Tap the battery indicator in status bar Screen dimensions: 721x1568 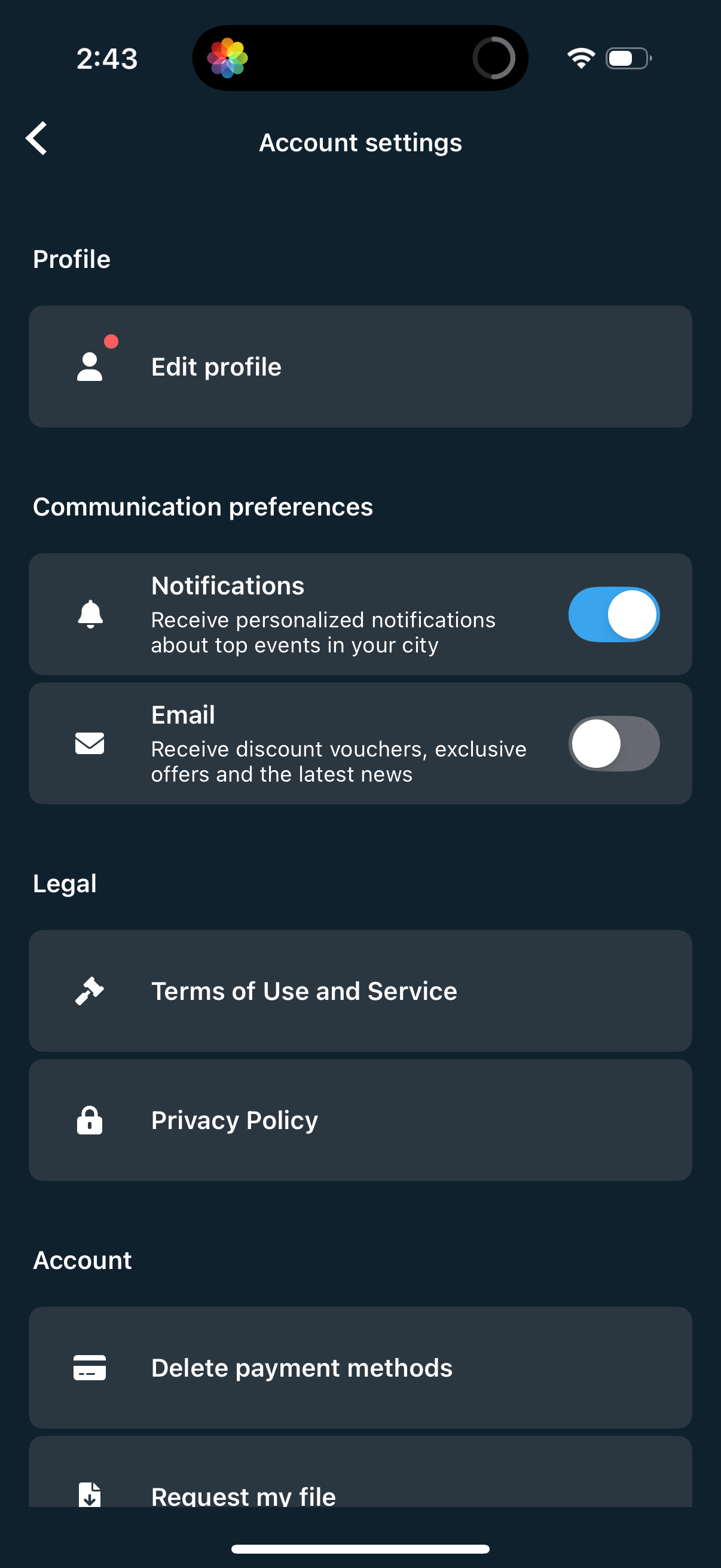click(628, 58)
